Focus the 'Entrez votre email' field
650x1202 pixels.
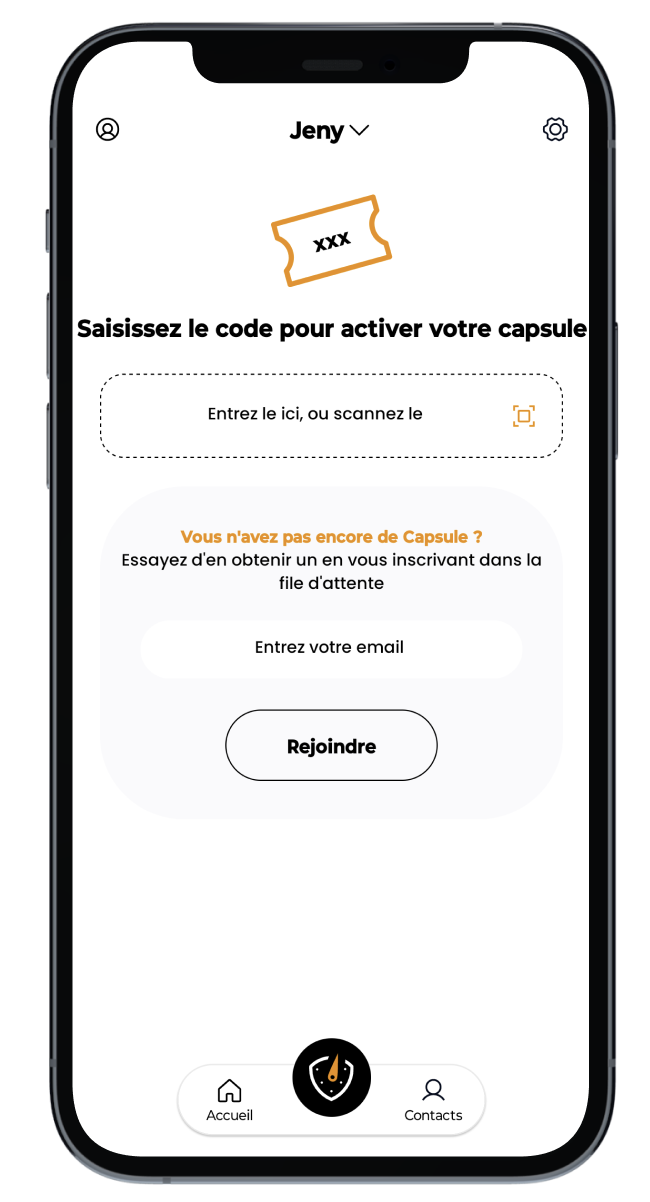330,648
